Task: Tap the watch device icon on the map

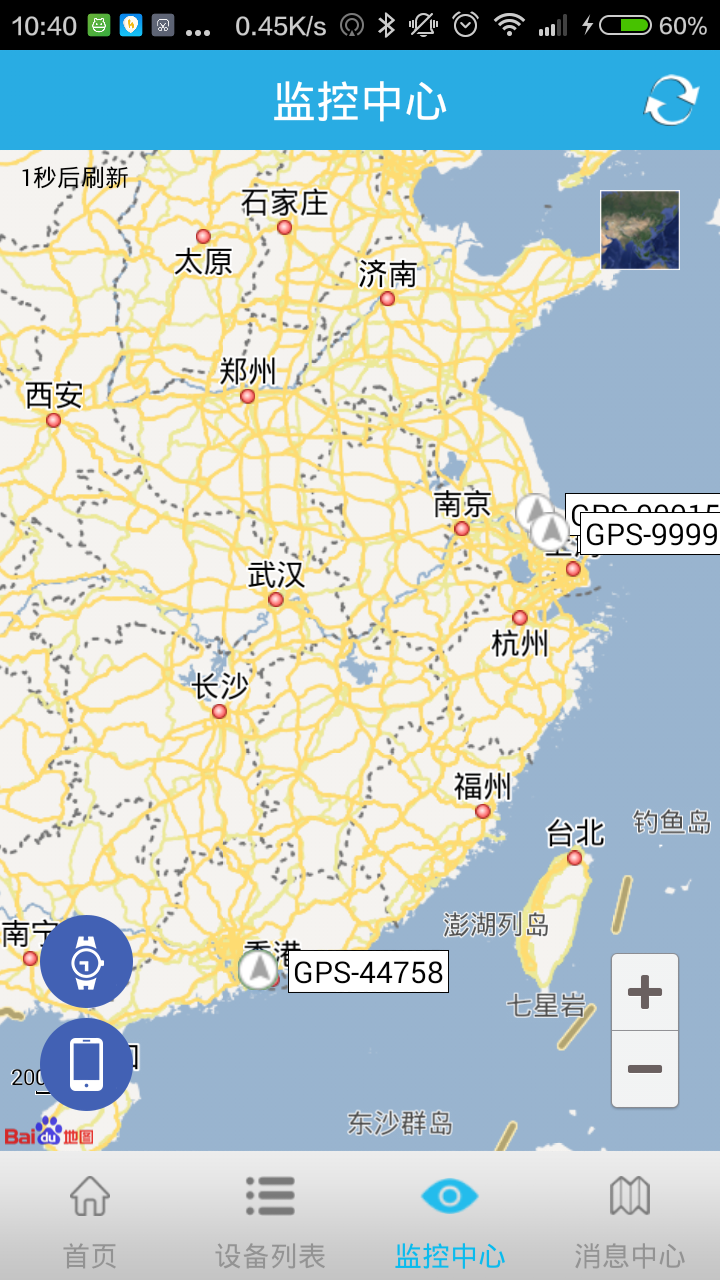Action: click(x=86, y=961)
